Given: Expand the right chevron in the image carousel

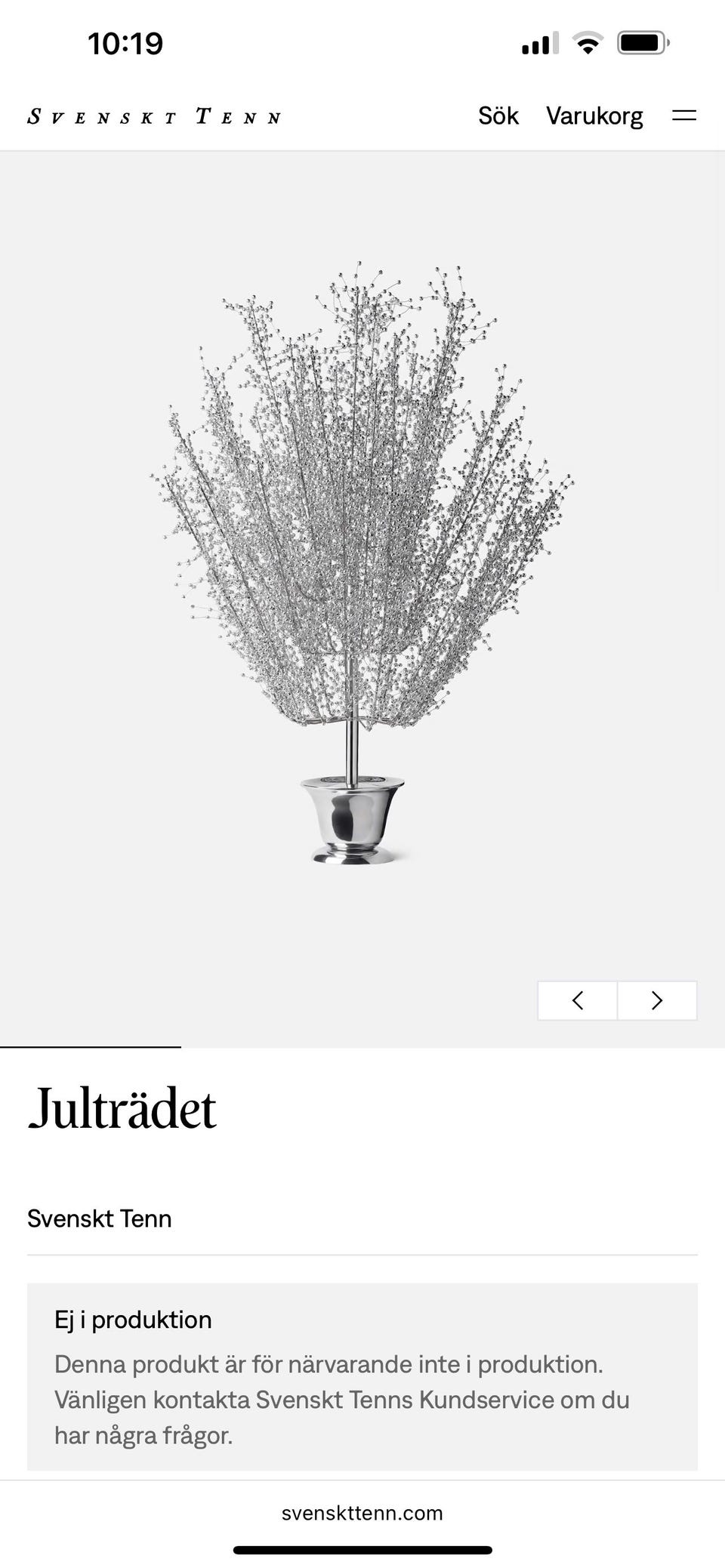Looking at the screenshot, I should [x=657, y=1000].
